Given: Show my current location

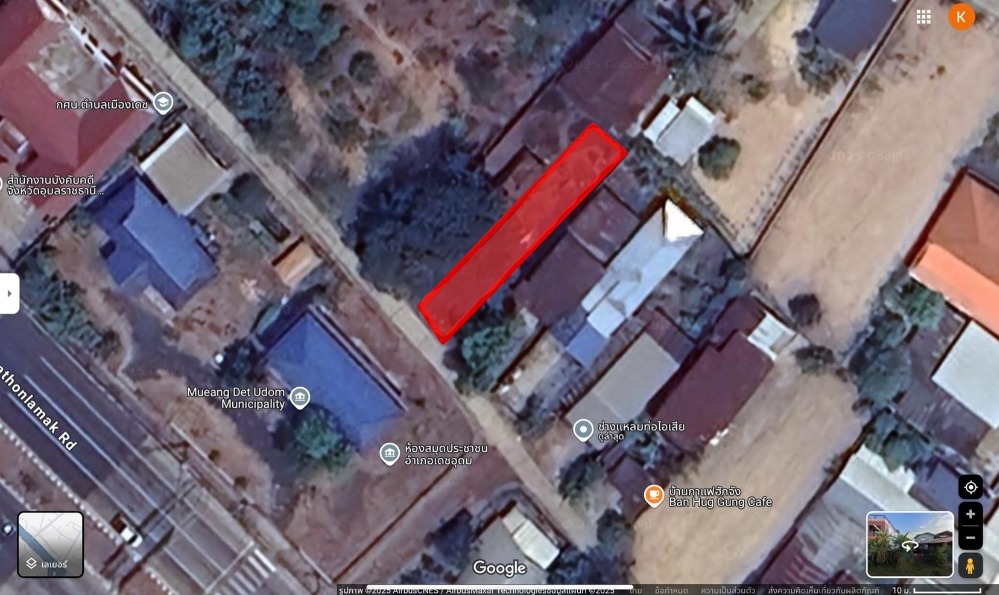Looking at the screenshot, I should tap(970, 487).
